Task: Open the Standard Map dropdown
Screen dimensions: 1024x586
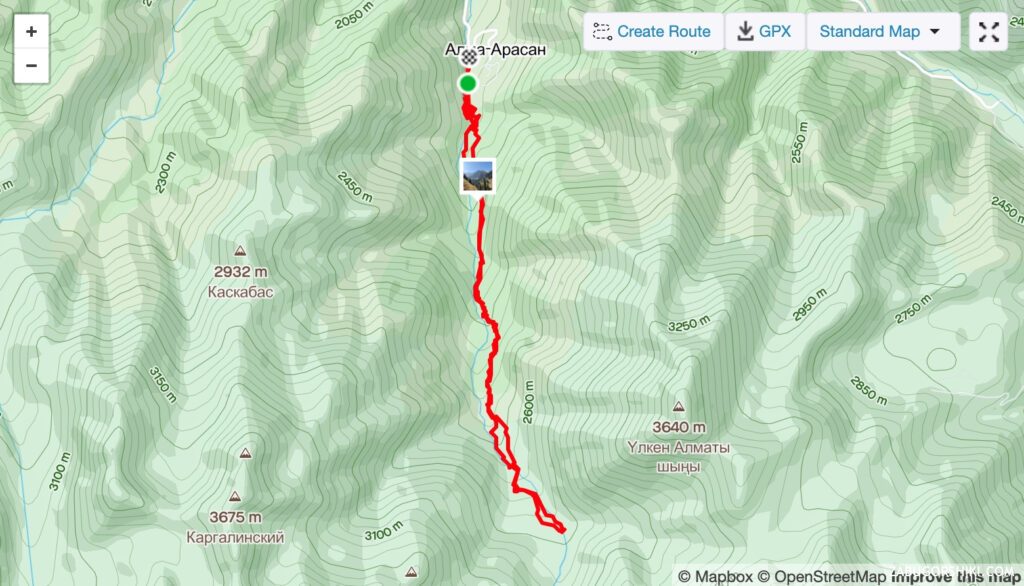Action: [880, 31]
